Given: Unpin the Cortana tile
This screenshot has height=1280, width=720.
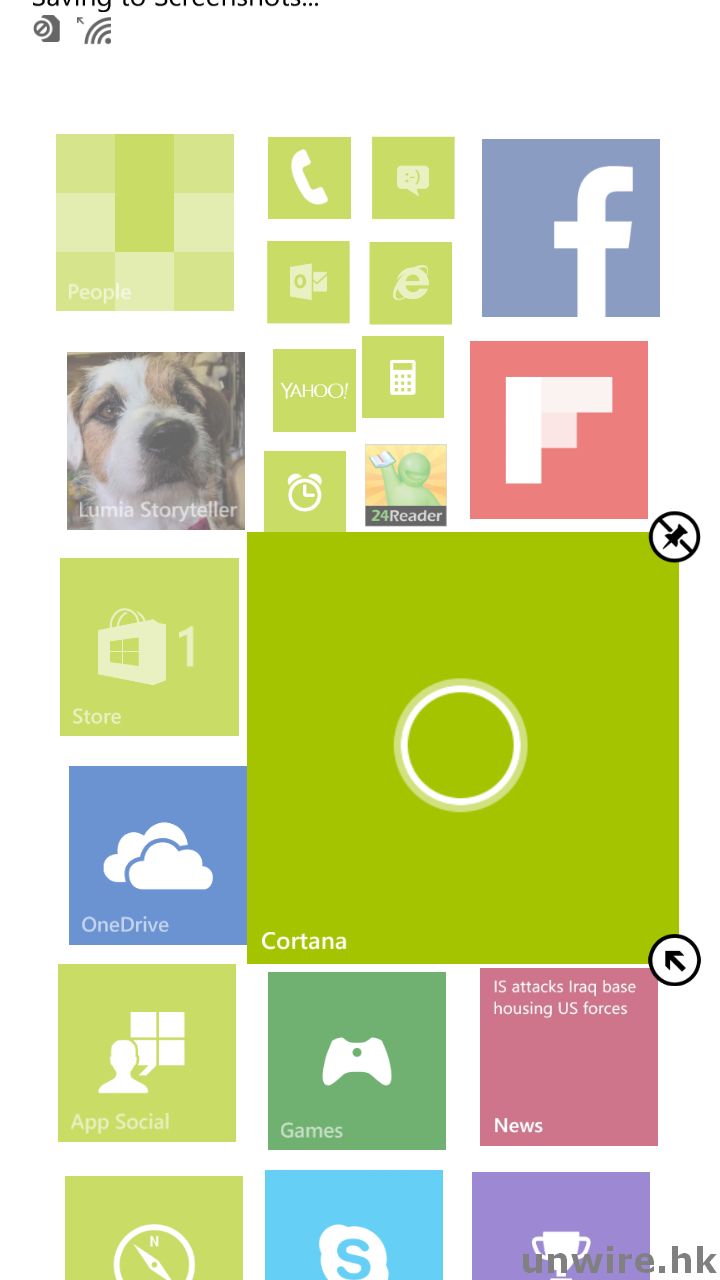Looking at the screenshot, I should pos(674,538).
